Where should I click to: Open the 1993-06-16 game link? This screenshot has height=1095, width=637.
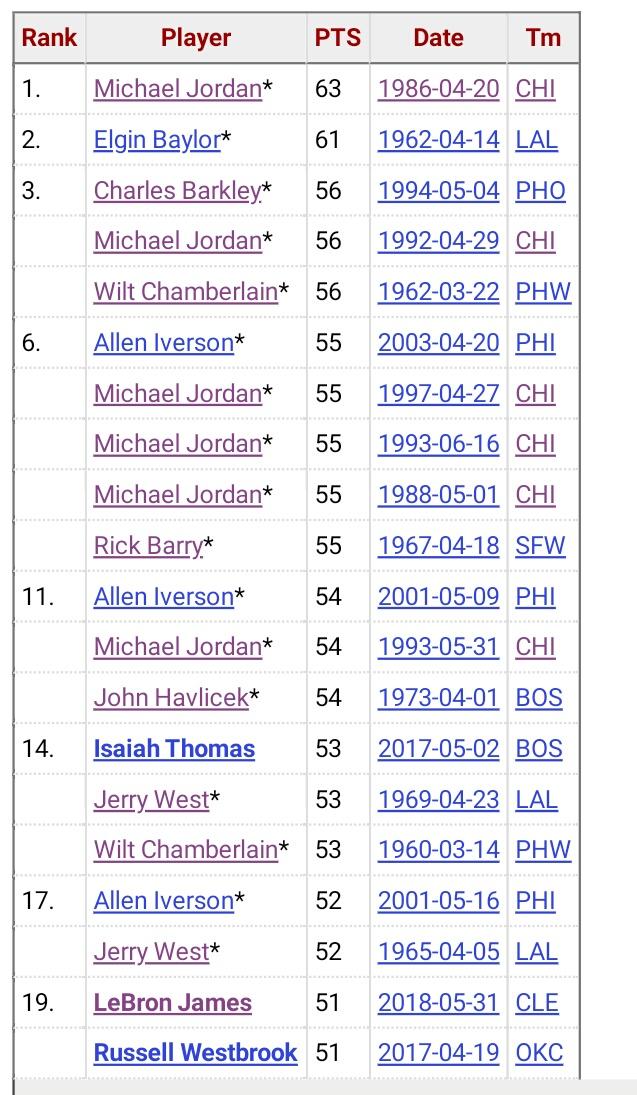tap(439, 444)
